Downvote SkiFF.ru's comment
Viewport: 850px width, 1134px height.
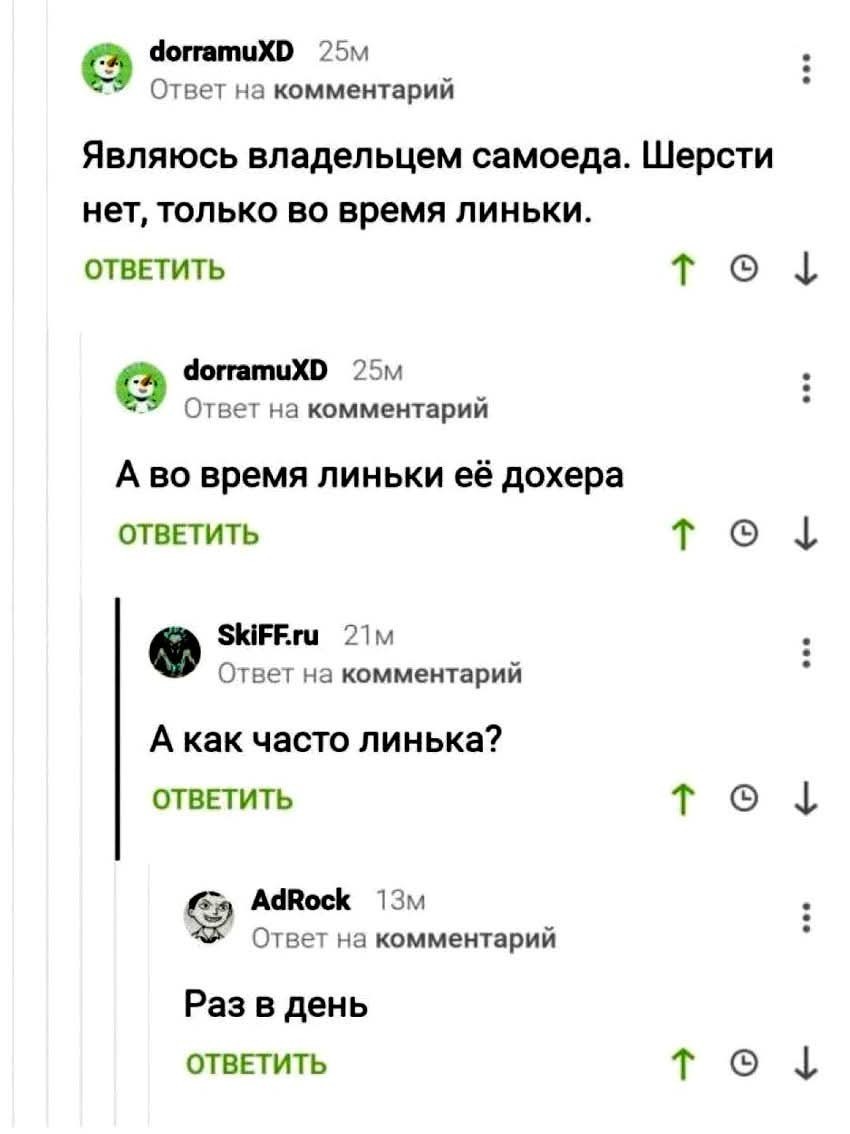coord(806,798)
